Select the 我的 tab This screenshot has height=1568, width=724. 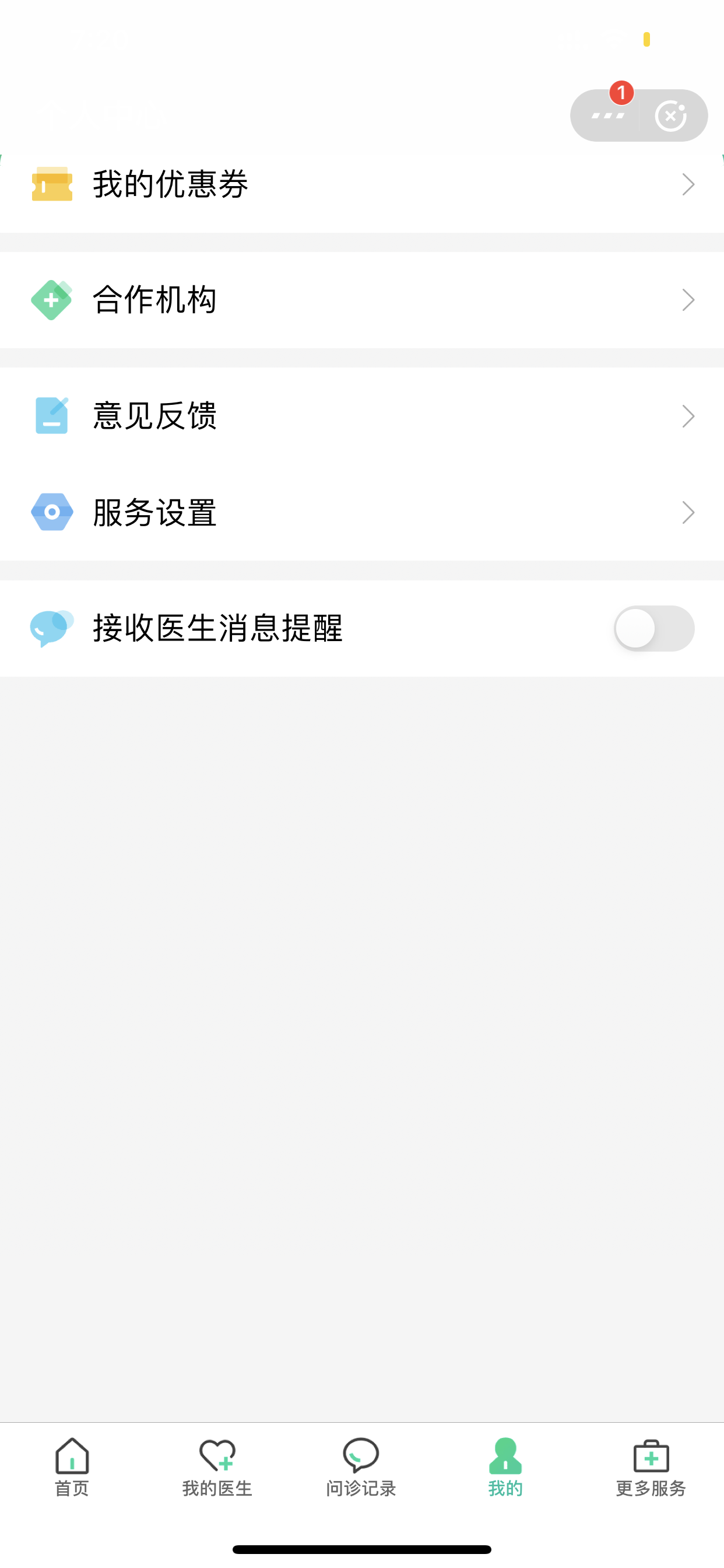[505, 1468]
